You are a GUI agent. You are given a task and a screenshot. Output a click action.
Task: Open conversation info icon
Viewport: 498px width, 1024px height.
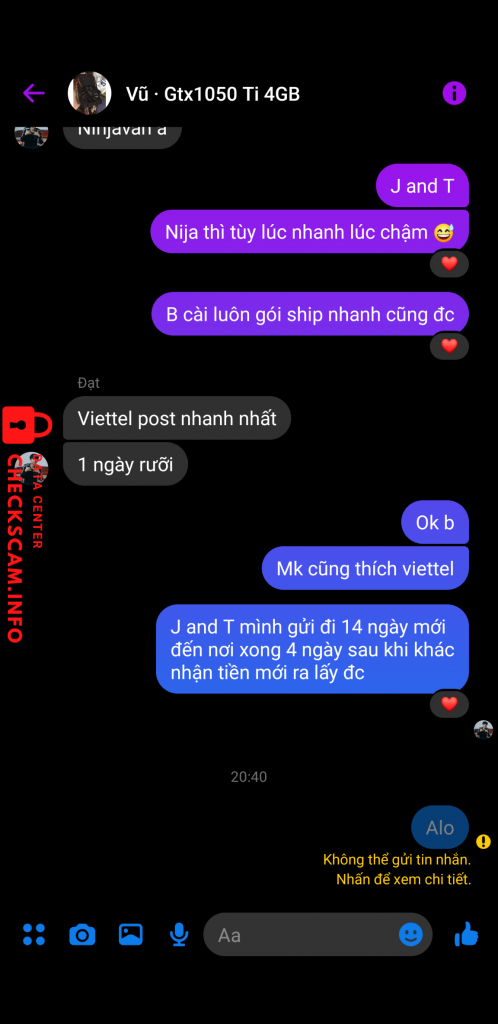[454, 93]
